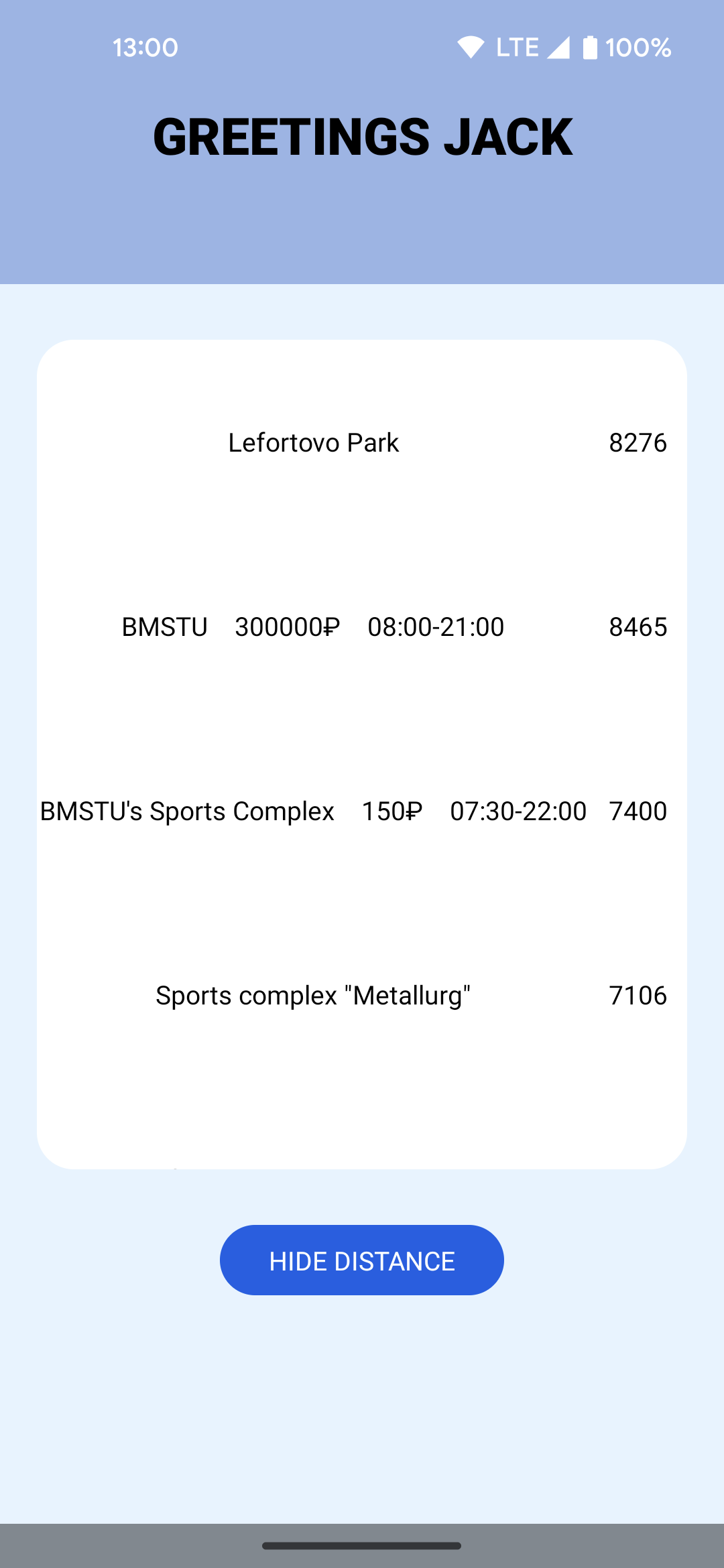The image size is (724, 1568).
Task: Open BMSTU's Sports Complex entry
Action: click(187, 811)
